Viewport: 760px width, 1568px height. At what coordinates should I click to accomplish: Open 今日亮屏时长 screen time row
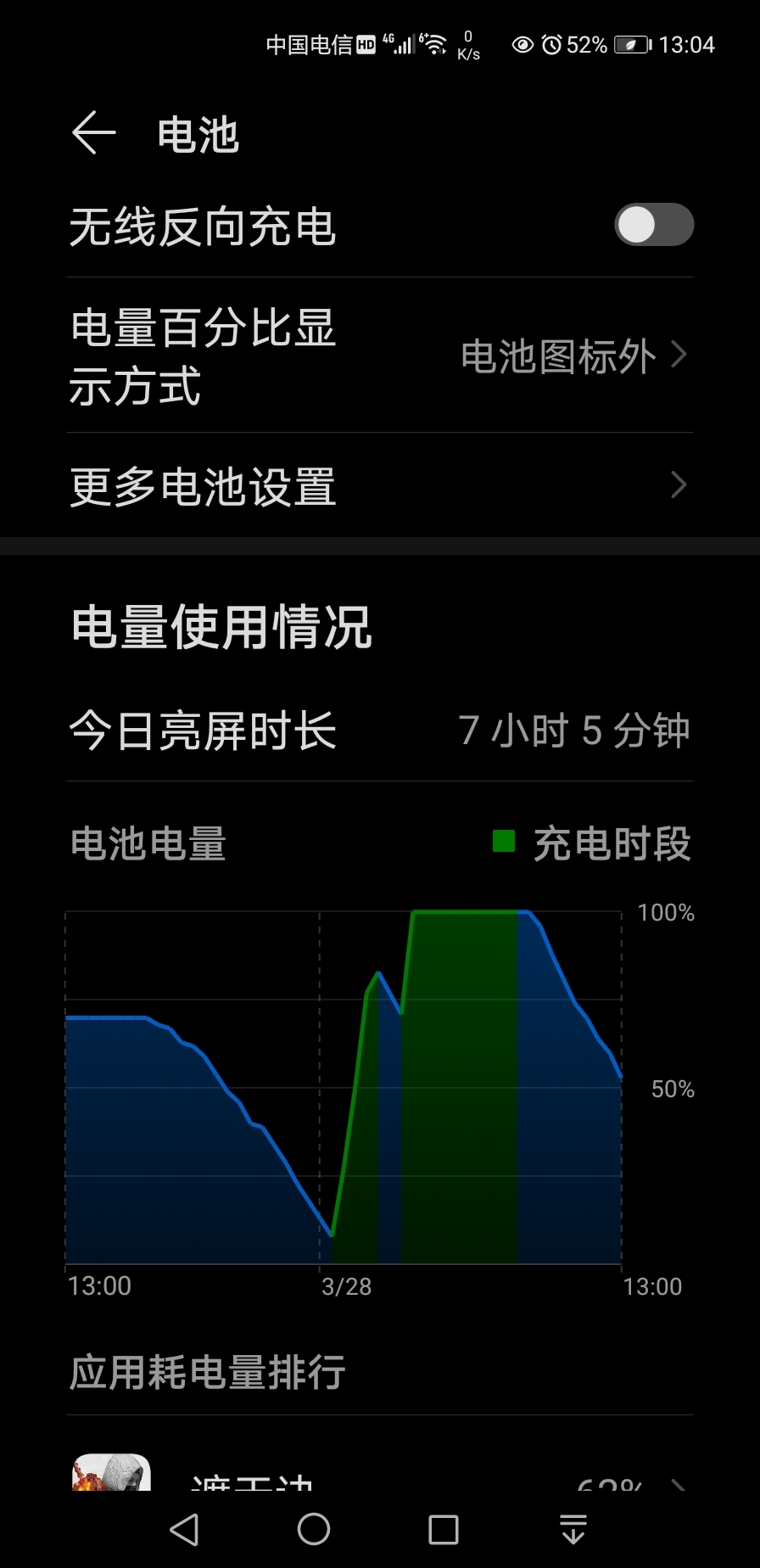pos(380,731)
